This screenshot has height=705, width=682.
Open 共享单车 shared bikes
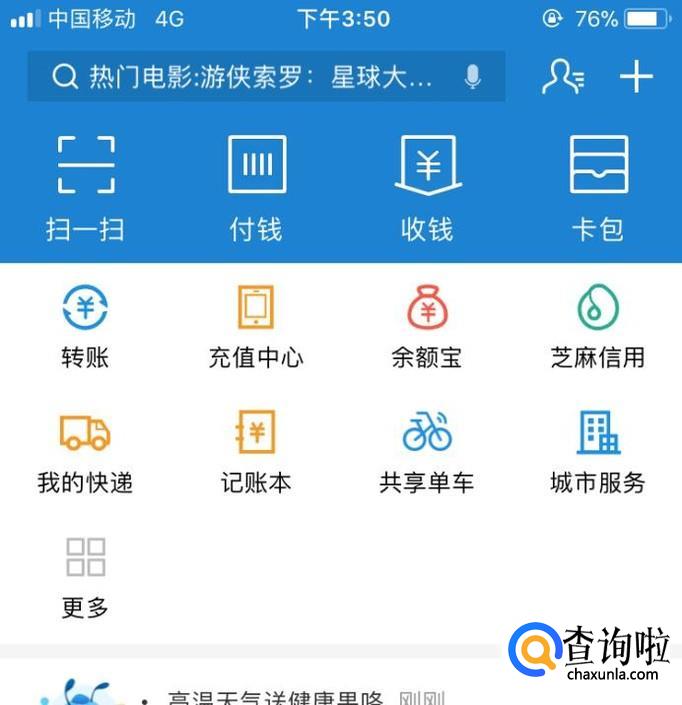tap(427, 452)
